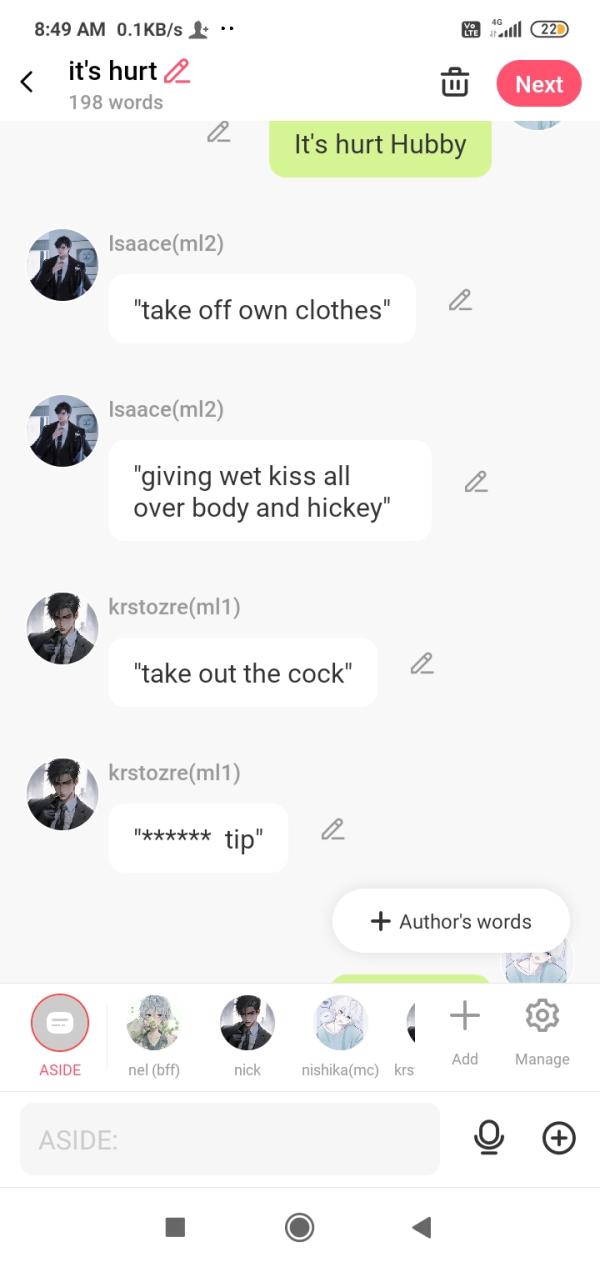
Task: Open Manage characters settings
Action: pyautogui.click(x=542, y=1030)
